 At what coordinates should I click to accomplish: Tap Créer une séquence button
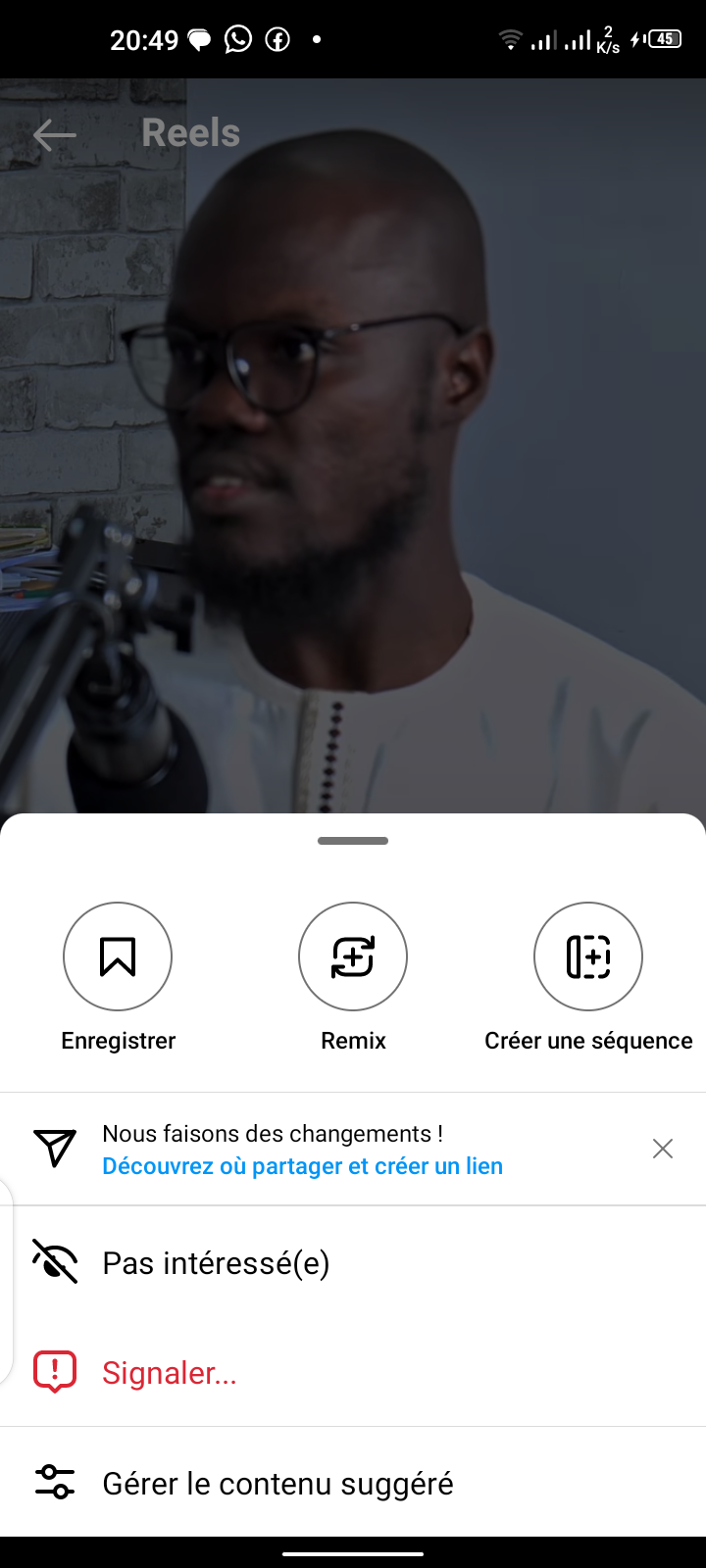click(x=588, y=956)
